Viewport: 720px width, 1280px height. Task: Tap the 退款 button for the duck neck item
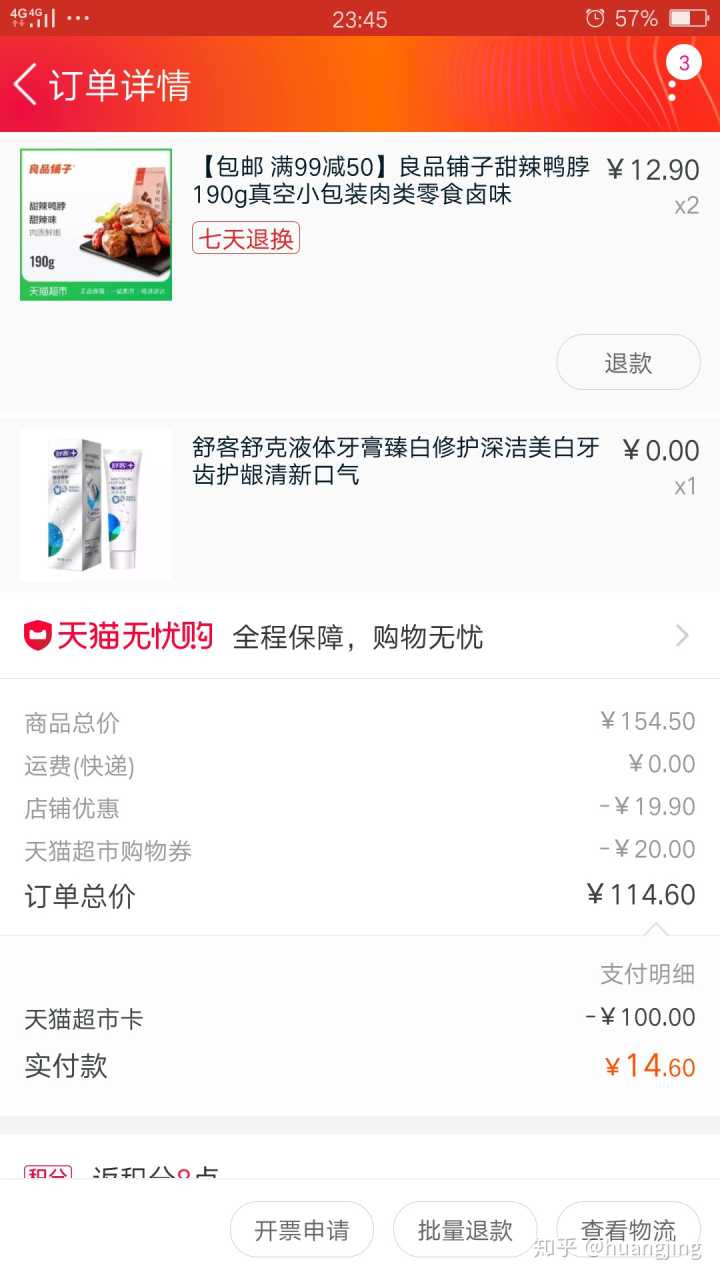(x=628, y=363)
